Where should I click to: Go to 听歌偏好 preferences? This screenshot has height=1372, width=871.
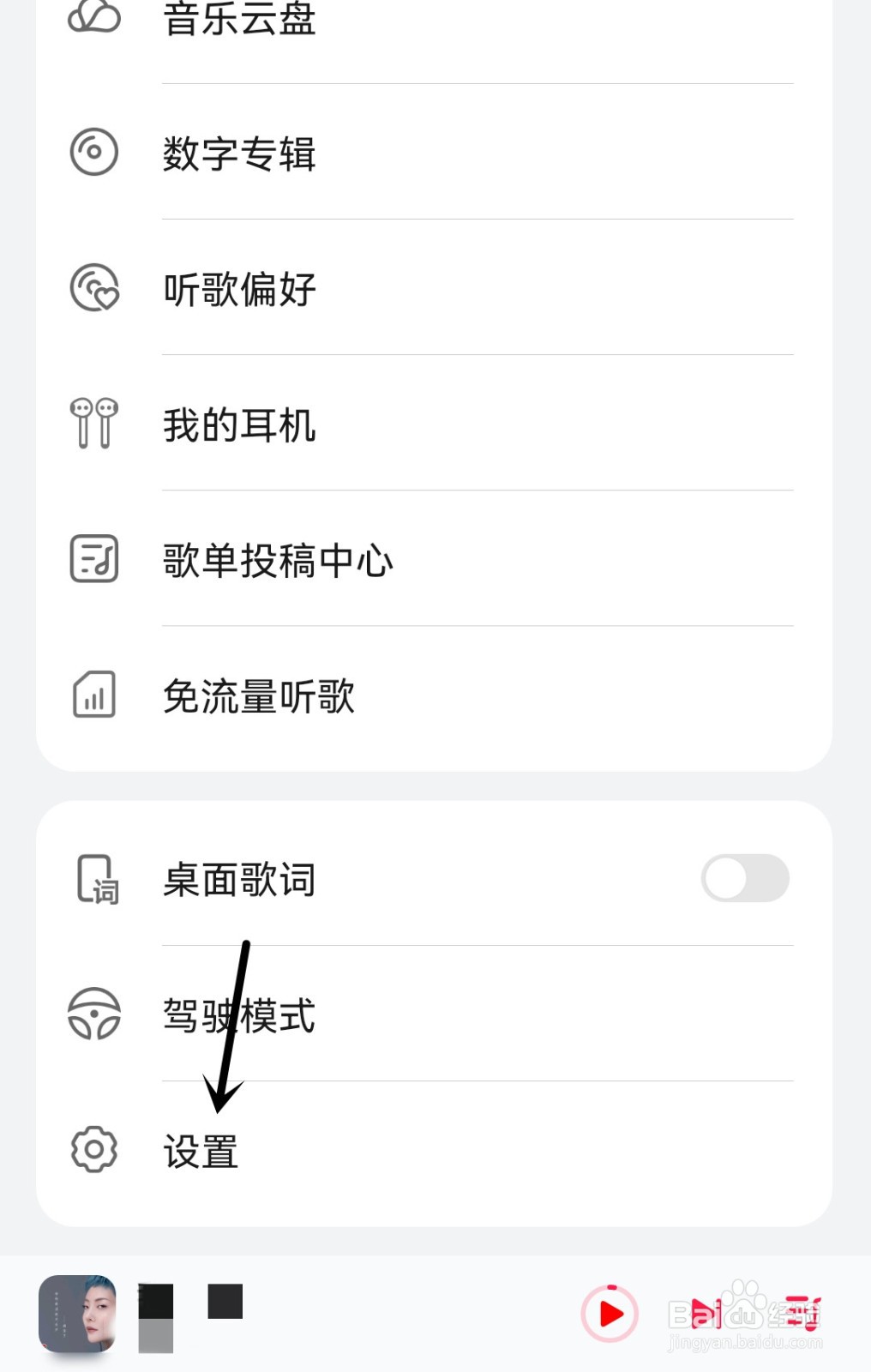[x=240, y=289]
